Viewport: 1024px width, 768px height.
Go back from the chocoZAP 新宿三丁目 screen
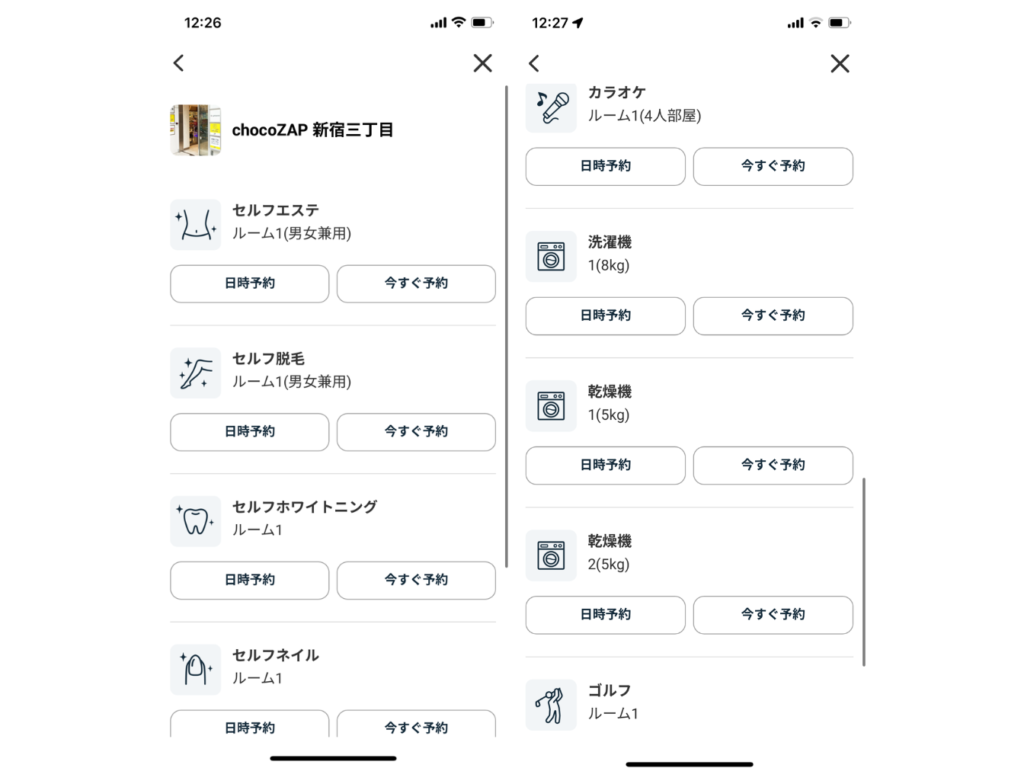coord(179,63)
